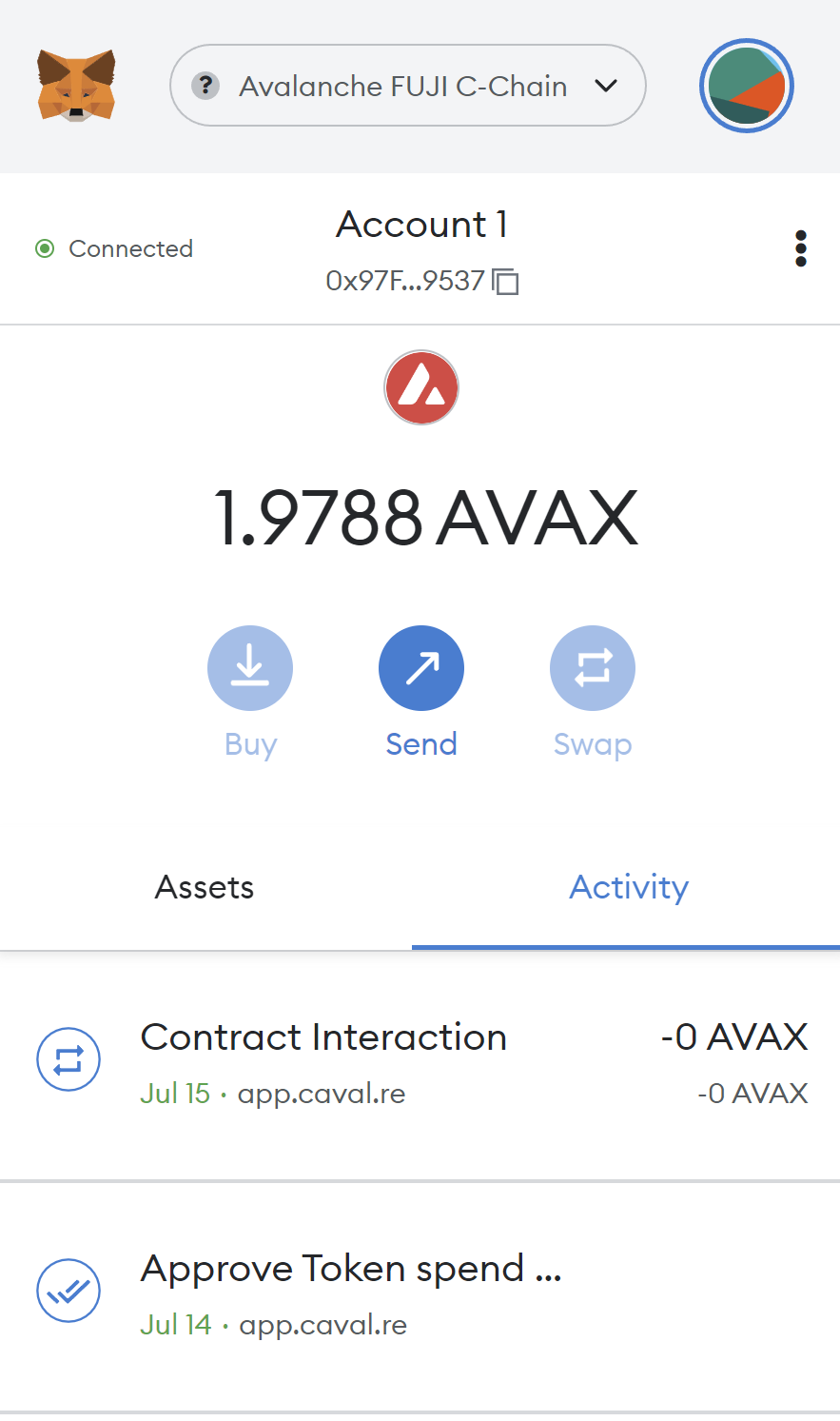Image resolution: width=840 pixels, height=1421 pixels.
Task: Select the Activity tab
Action: tap(628, 887)
